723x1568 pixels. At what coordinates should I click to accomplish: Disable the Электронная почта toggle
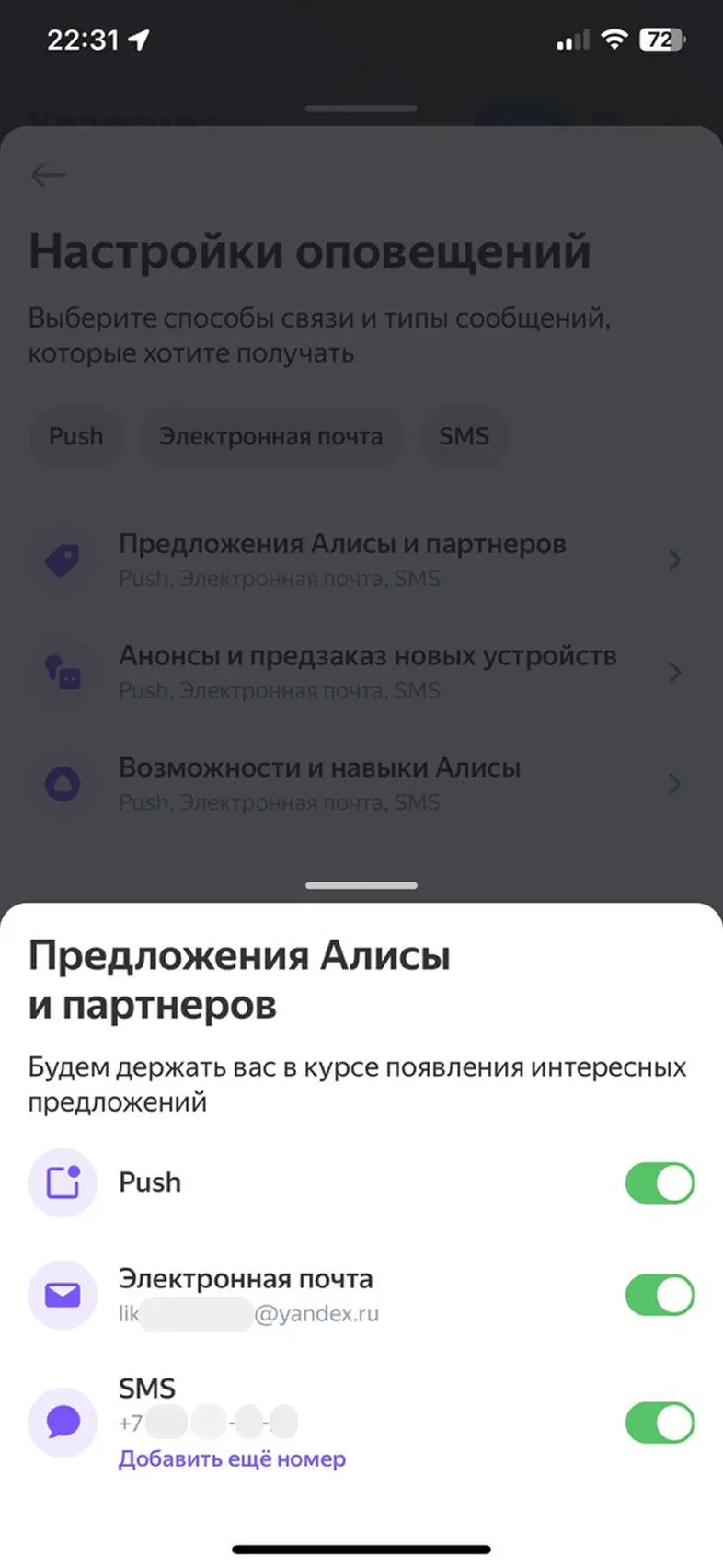[660, 1296]
